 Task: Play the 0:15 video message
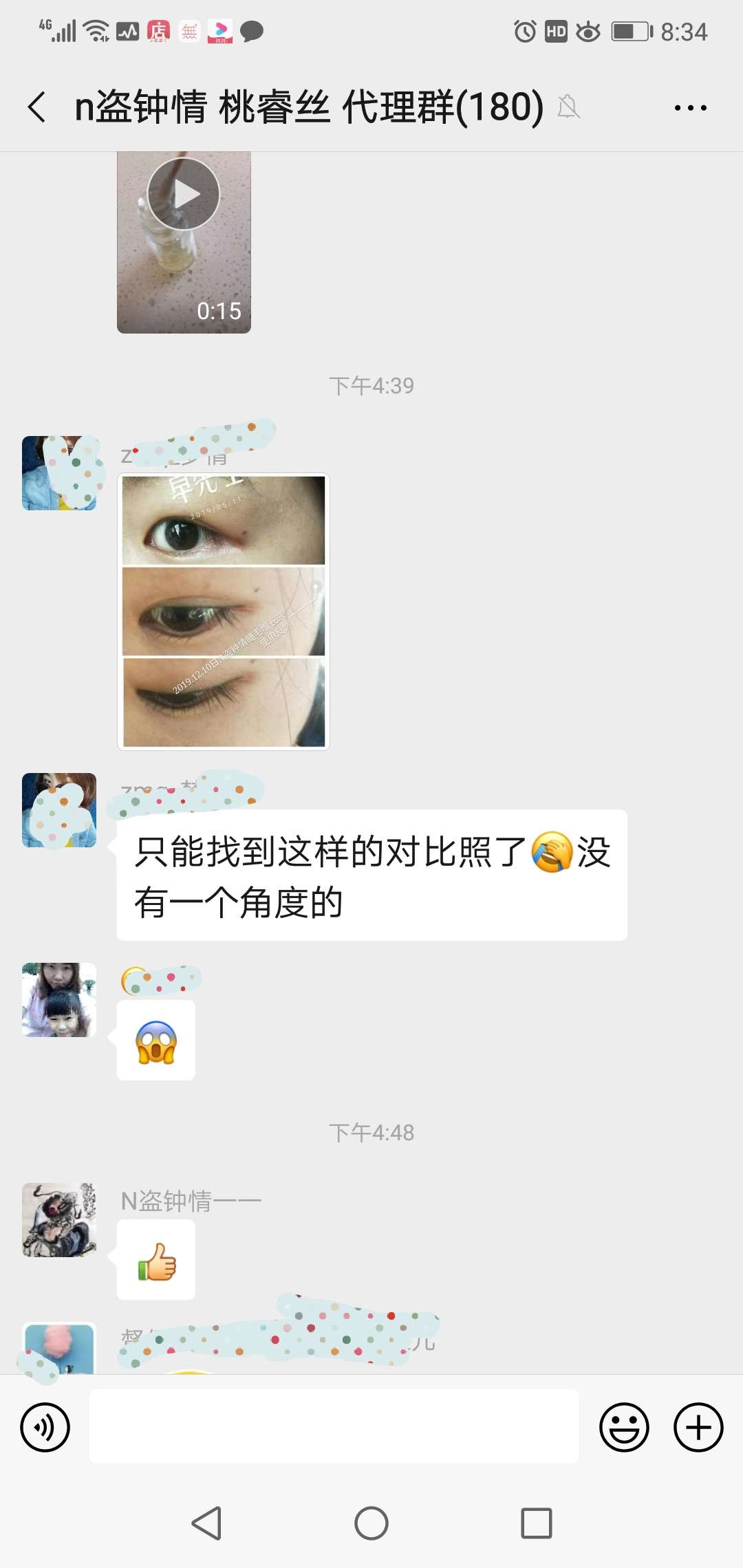[184, 195]
